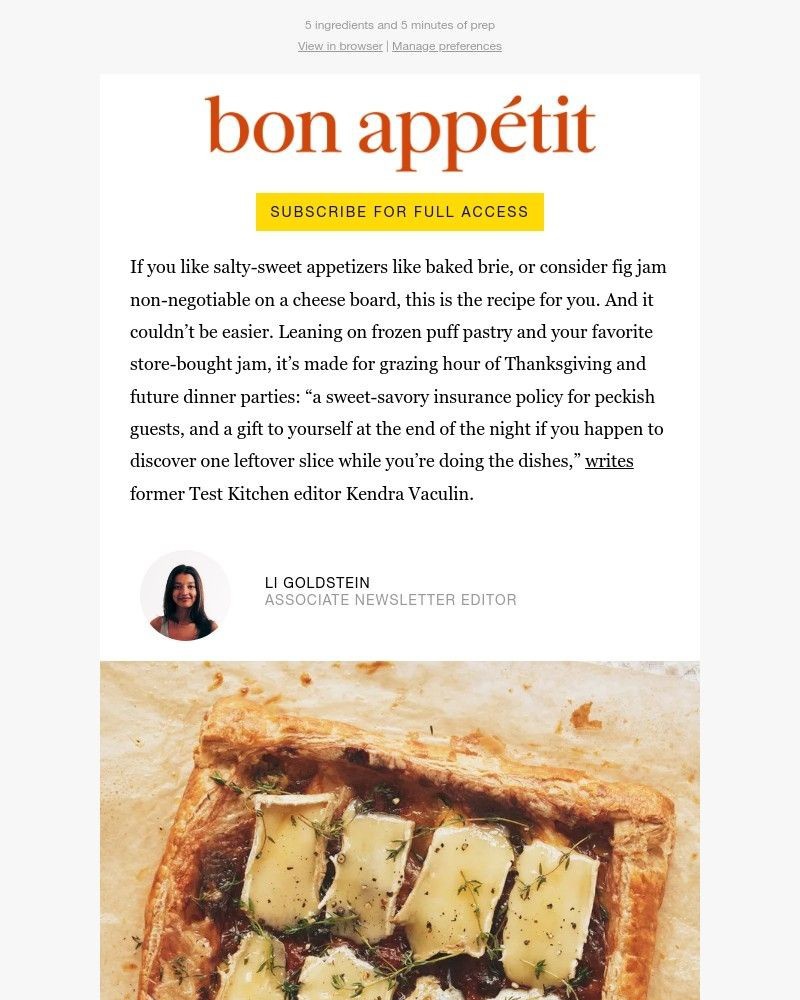Image resolution: width=800 pixels, height=1000 pixels.
Task: Click the Associate Newsletter Editor title text
Action: tap(390, 600)
